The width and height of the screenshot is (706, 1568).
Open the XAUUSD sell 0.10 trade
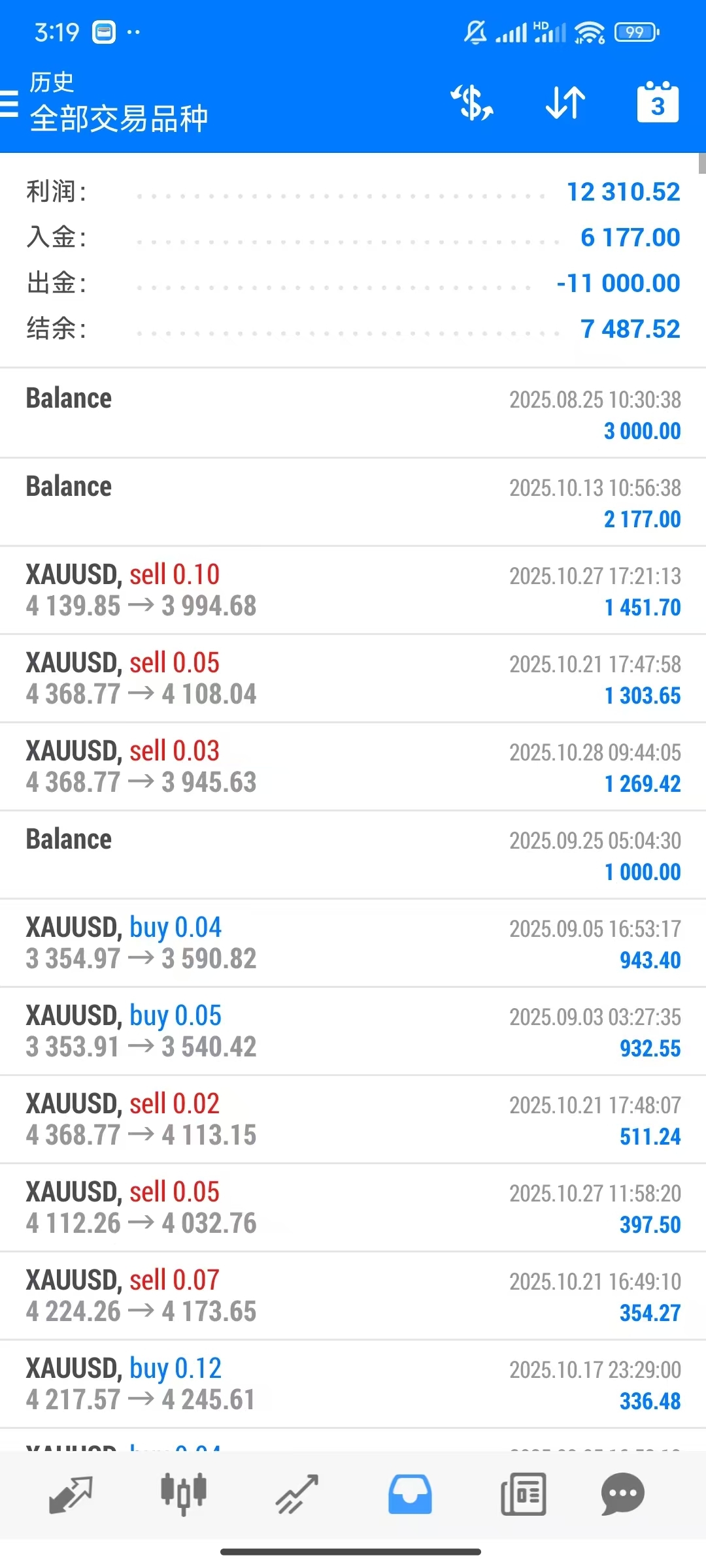353,590
